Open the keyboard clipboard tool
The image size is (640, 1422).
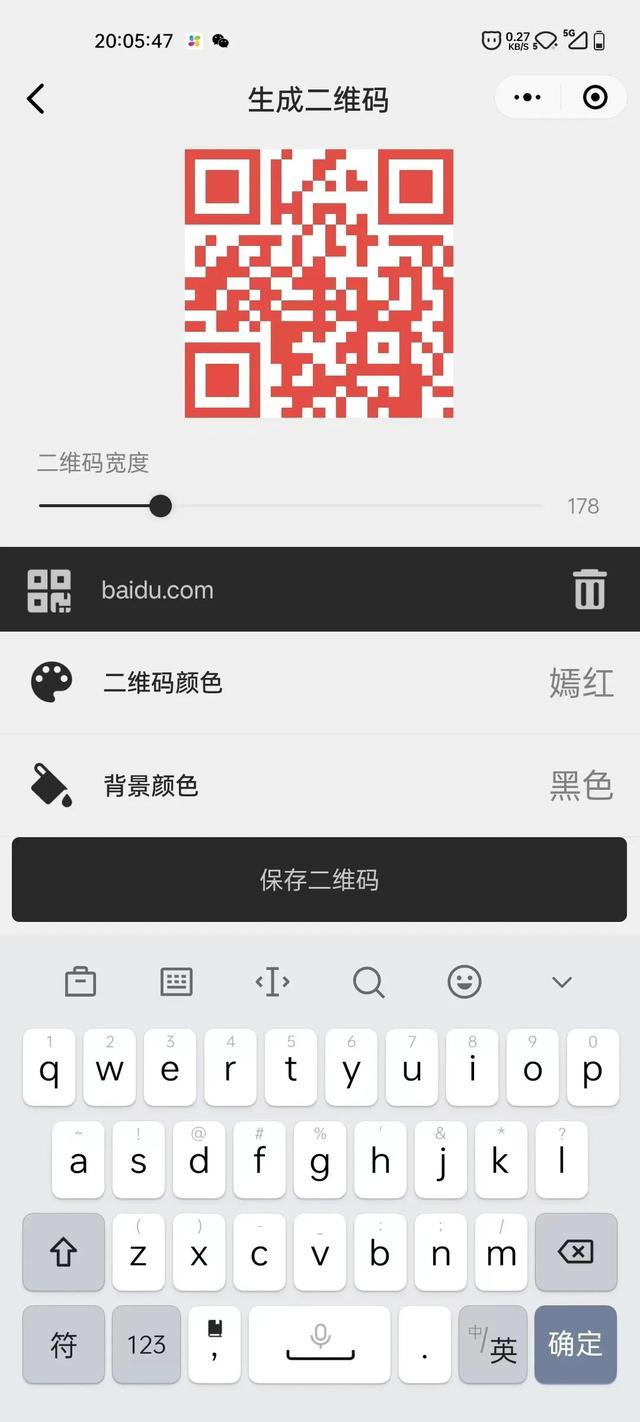80,982
